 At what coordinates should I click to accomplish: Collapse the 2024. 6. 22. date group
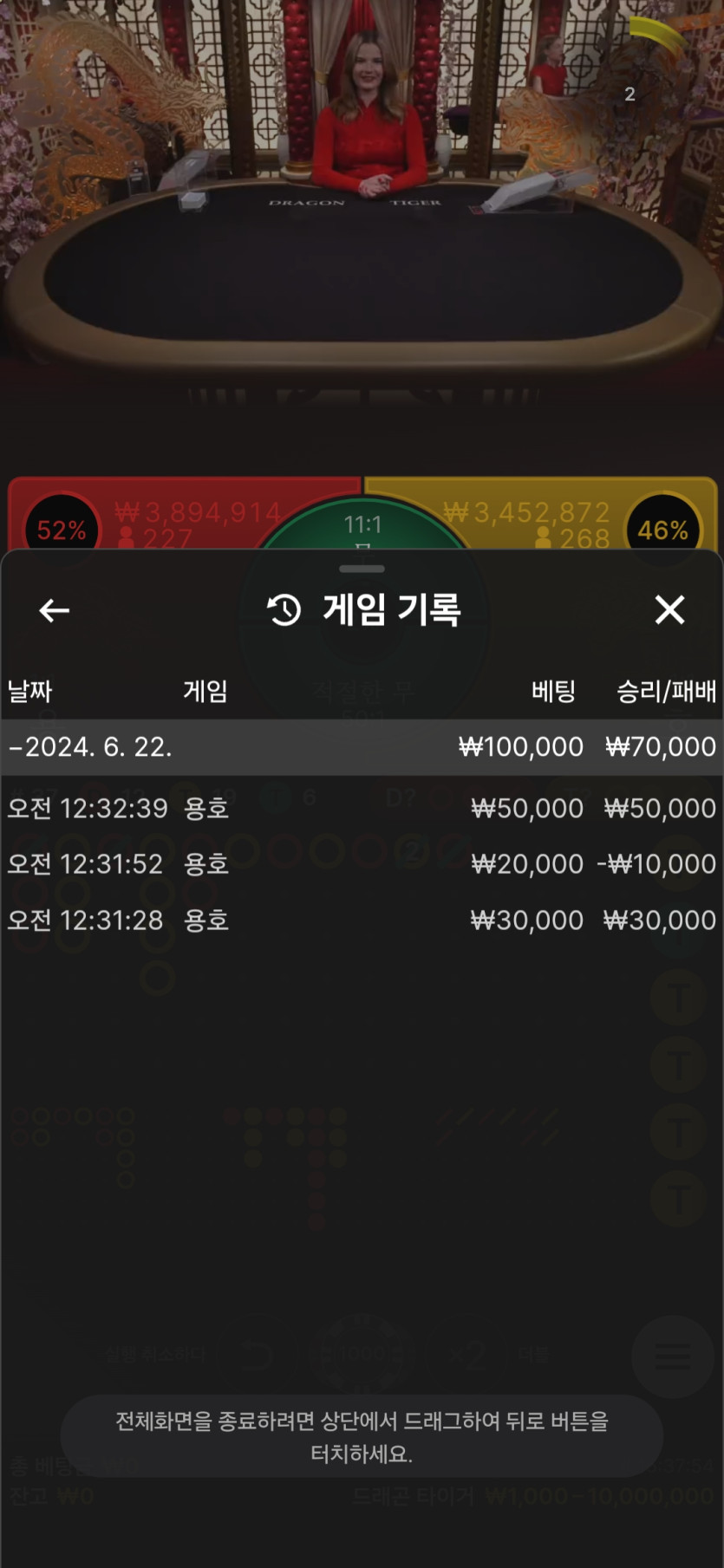(x=90, y=747)
